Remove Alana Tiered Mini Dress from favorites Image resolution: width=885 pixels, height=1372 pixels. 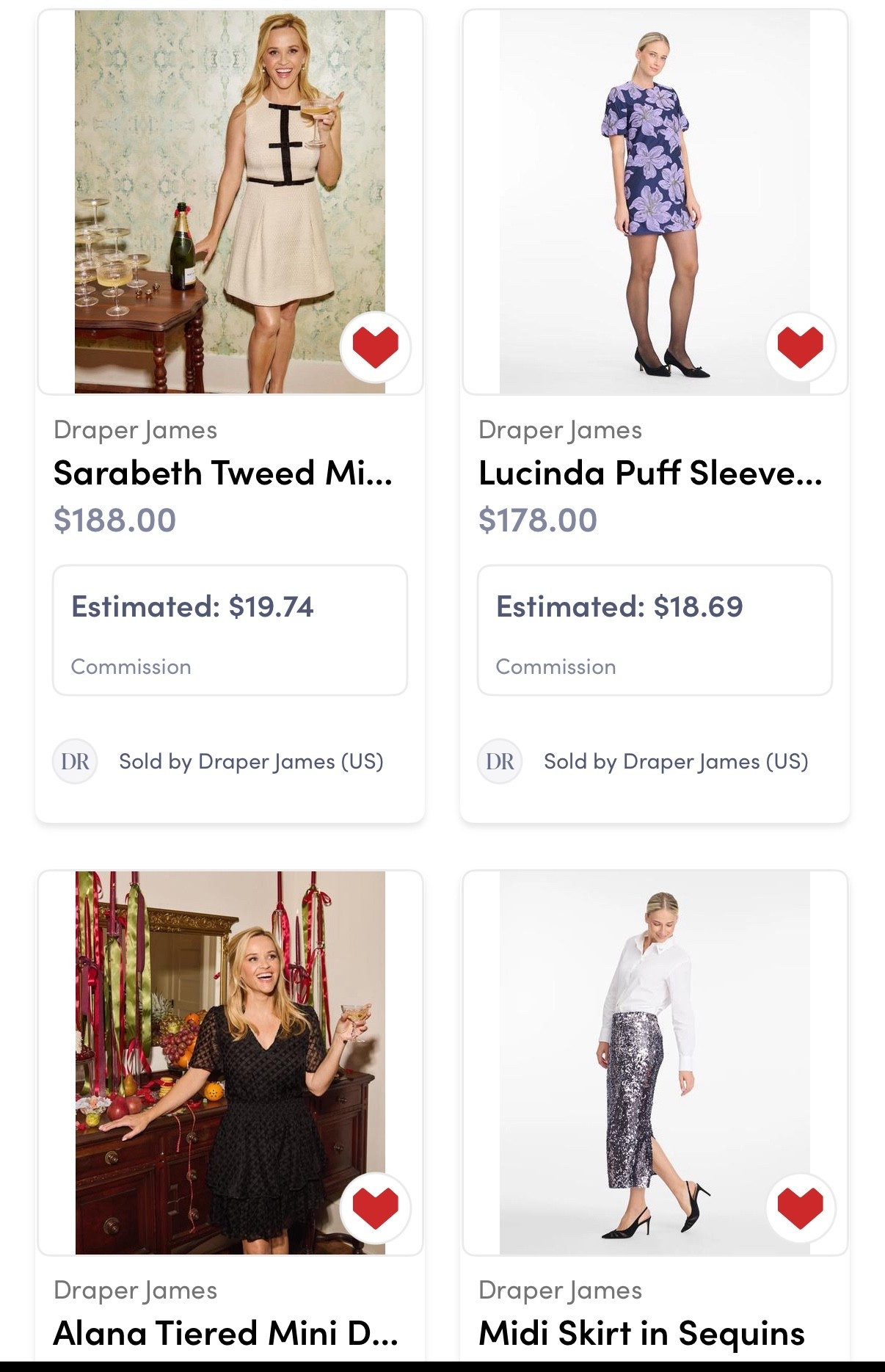(375, 1208)
